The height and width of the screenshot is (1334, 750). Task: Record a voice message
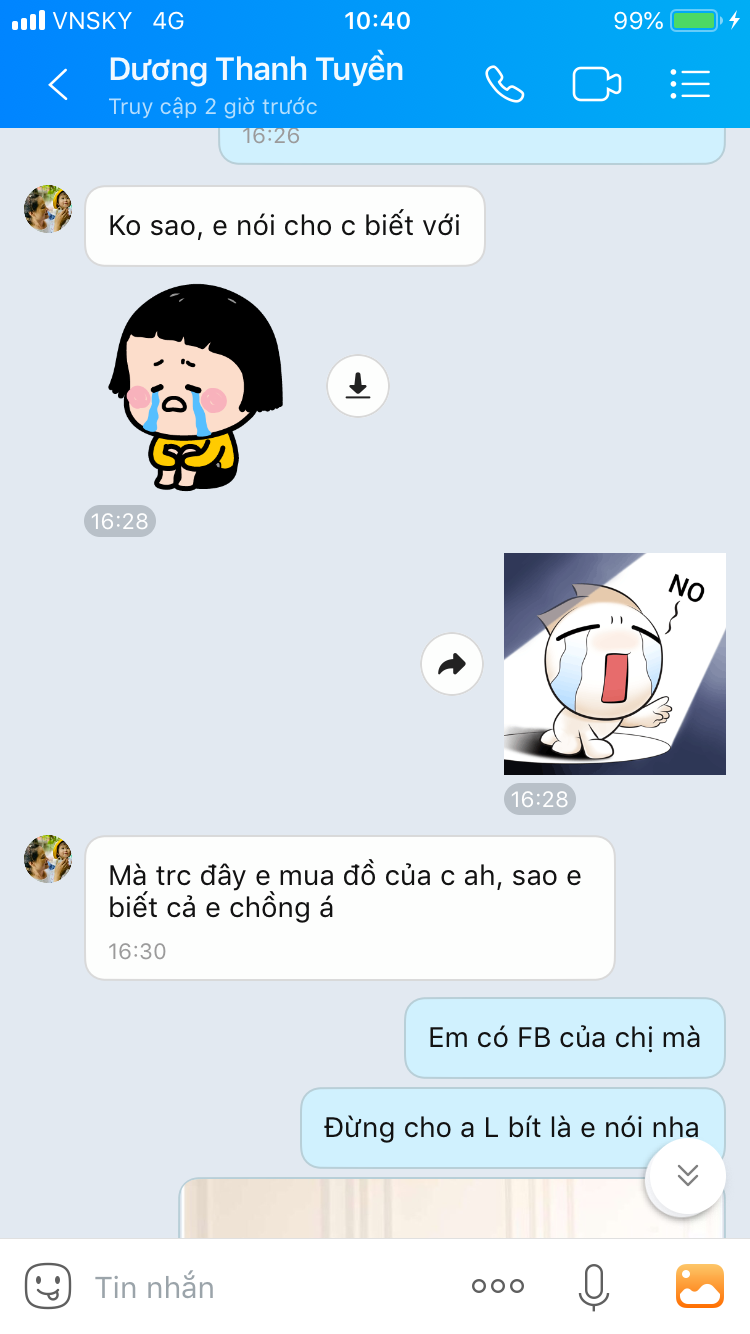593,1287
